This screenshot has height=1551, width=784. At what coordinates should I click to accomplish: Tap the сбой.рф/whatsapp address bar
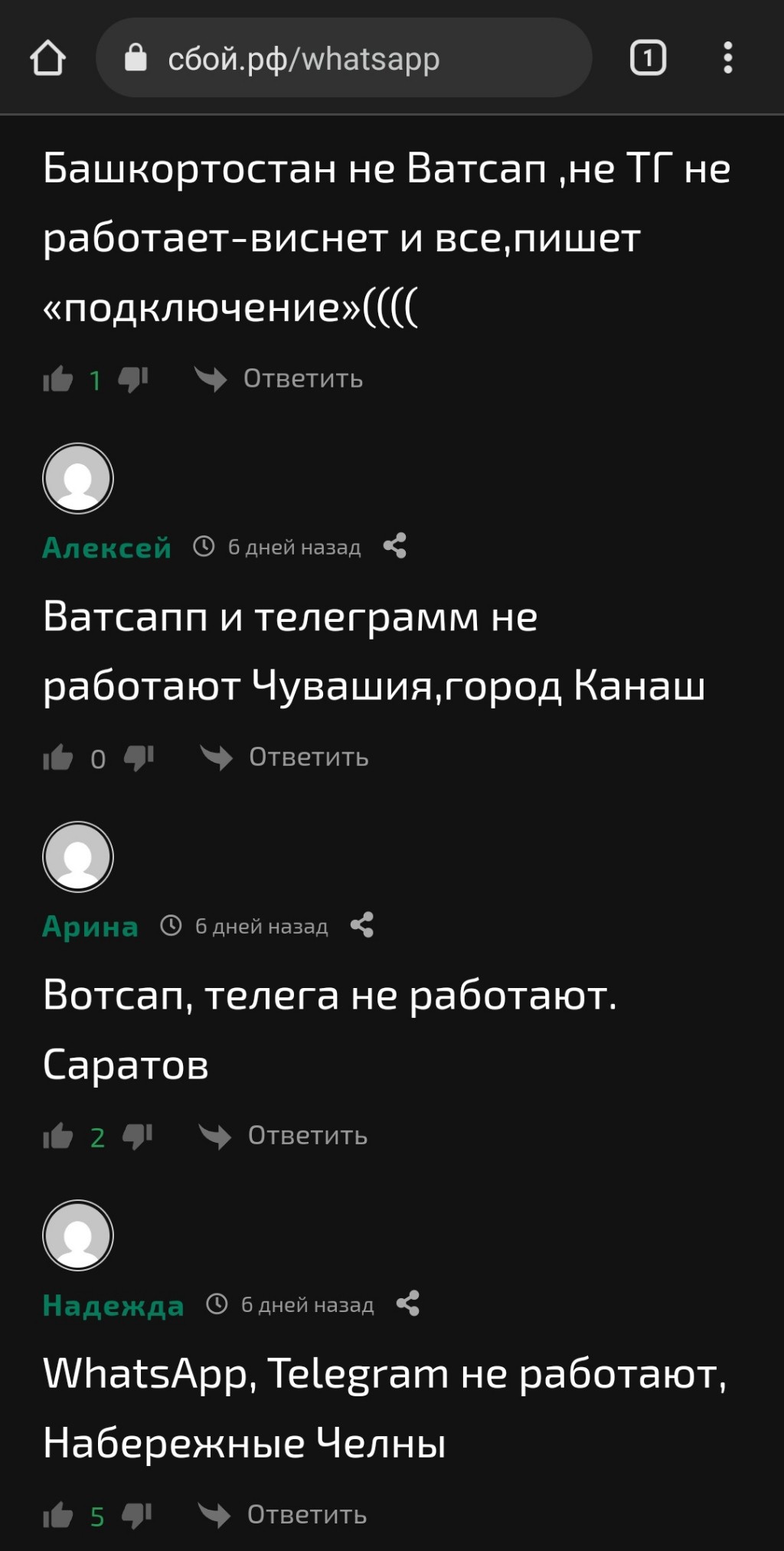(x=345, y=58)
